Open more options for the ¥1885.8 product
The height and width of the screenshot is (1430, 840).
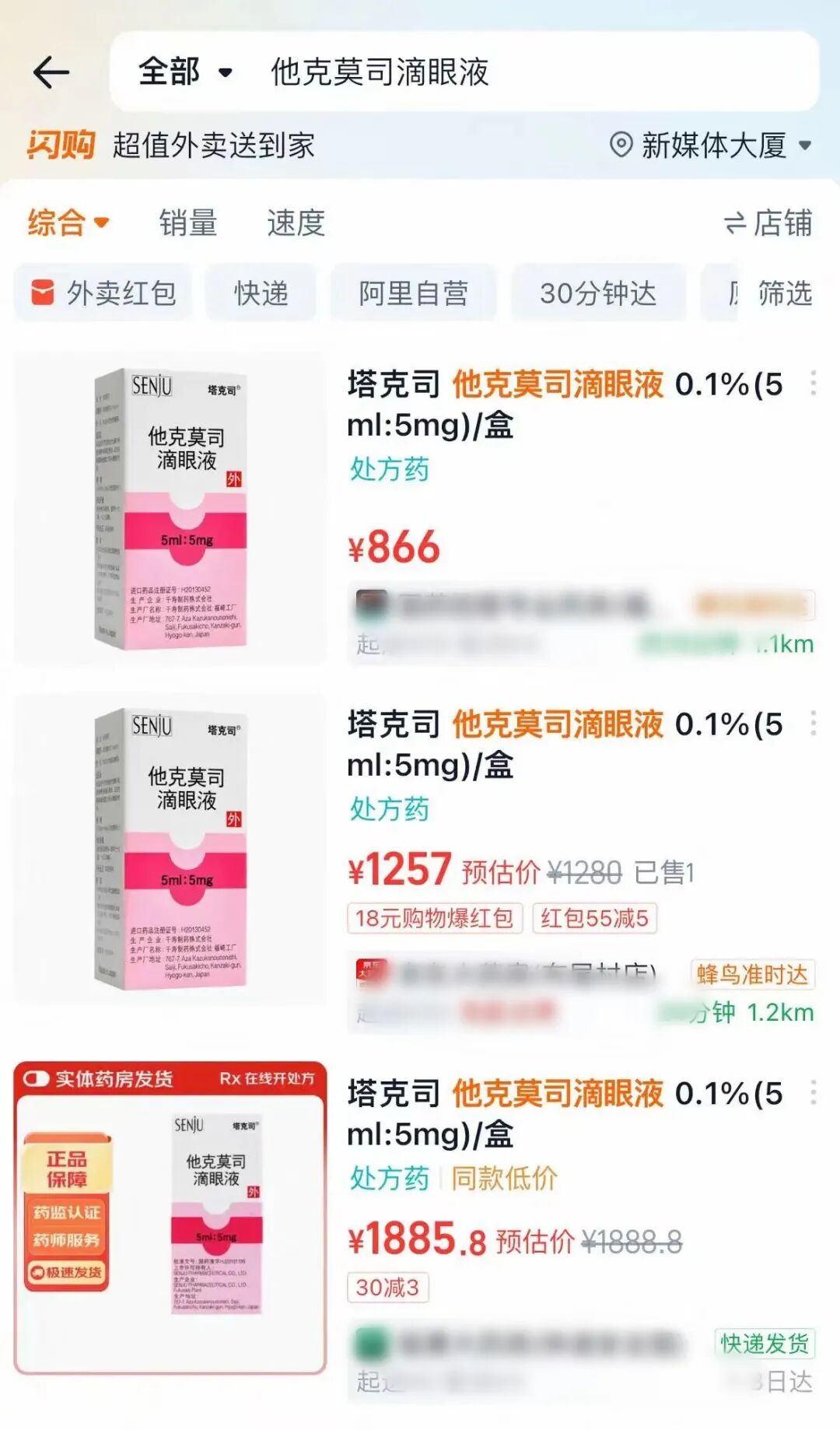coord(813,1092)
